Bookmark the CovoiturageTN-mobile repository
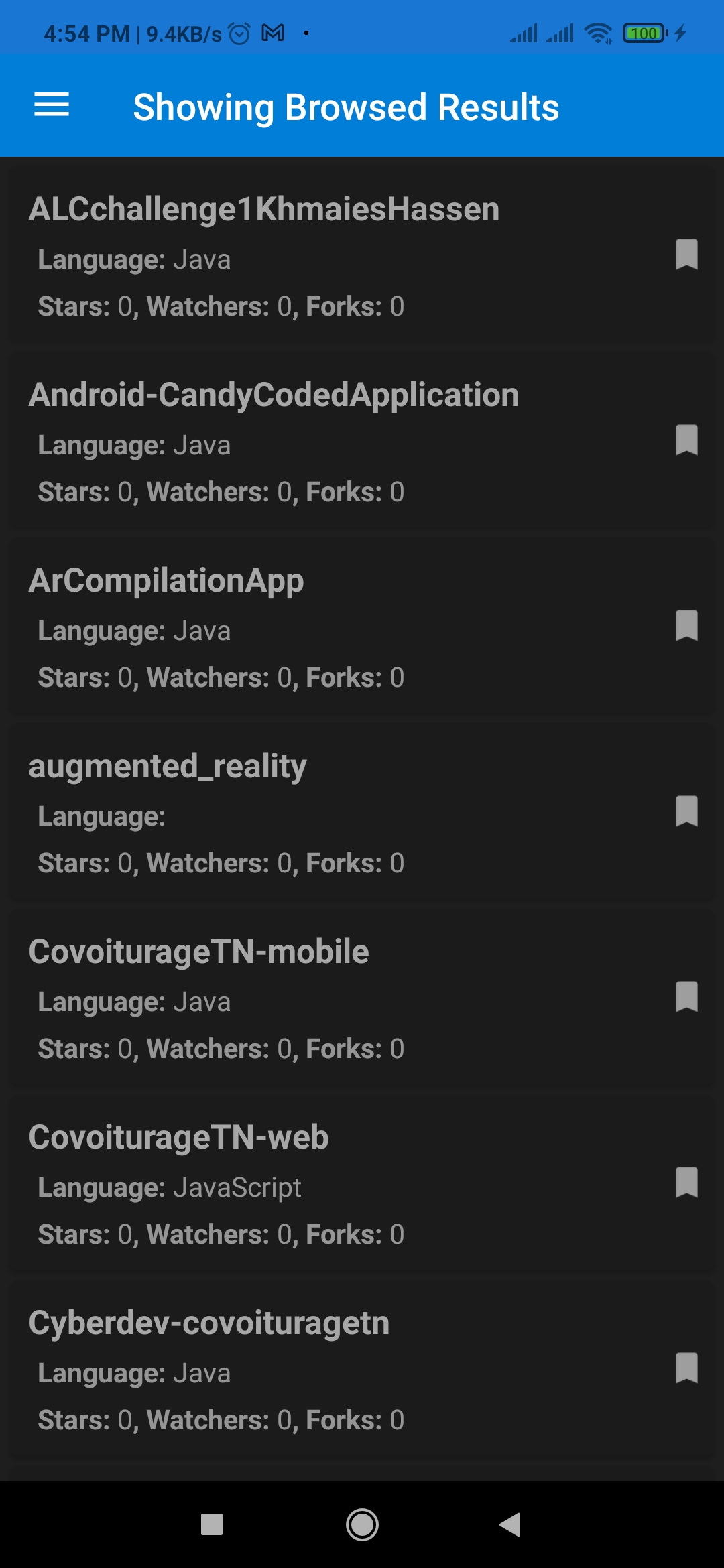 point(686,996)
